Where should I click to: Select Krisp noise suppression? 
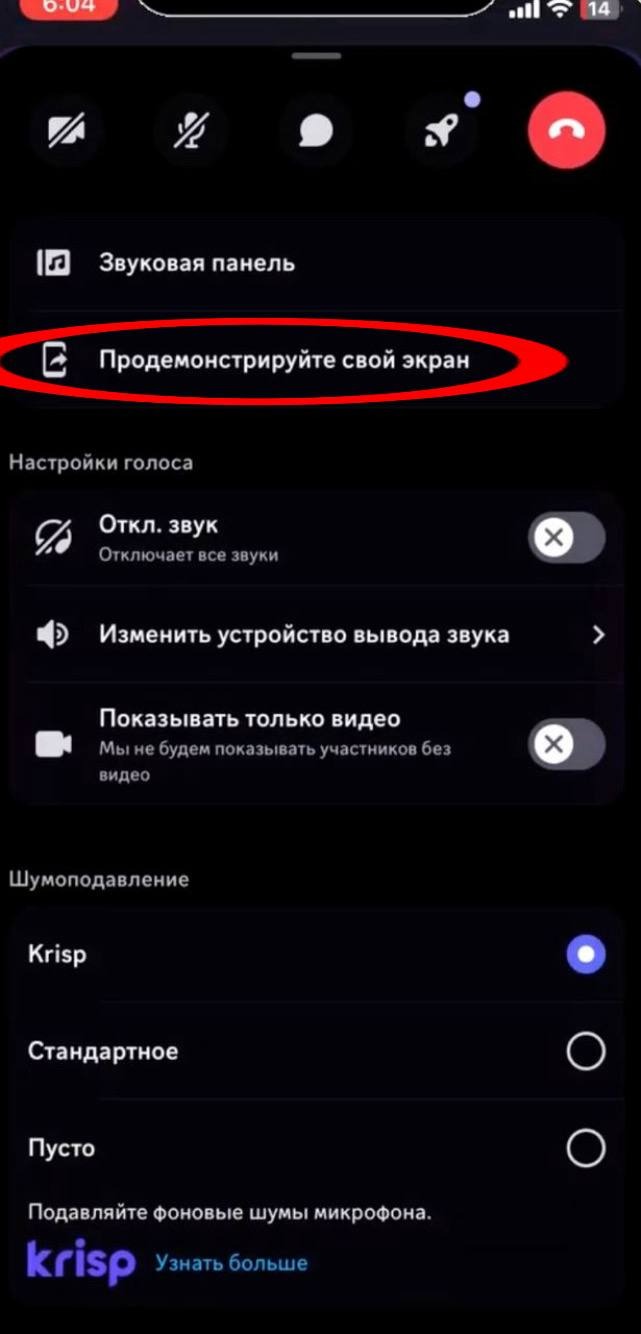point(585,954)
